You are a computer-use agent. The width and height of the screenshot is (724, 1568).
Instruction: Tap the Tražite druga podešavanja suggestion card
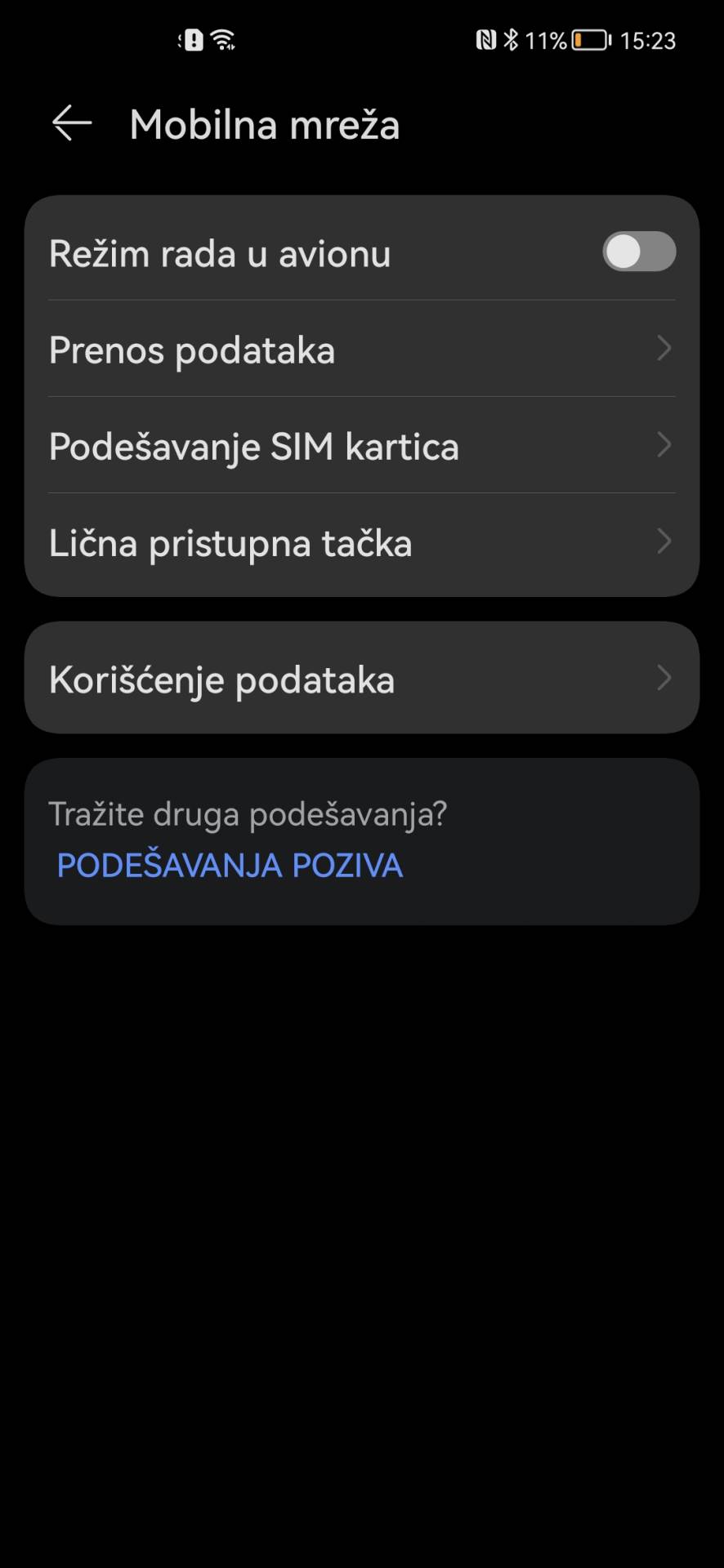pyautogui.click(x=362, y=839)
